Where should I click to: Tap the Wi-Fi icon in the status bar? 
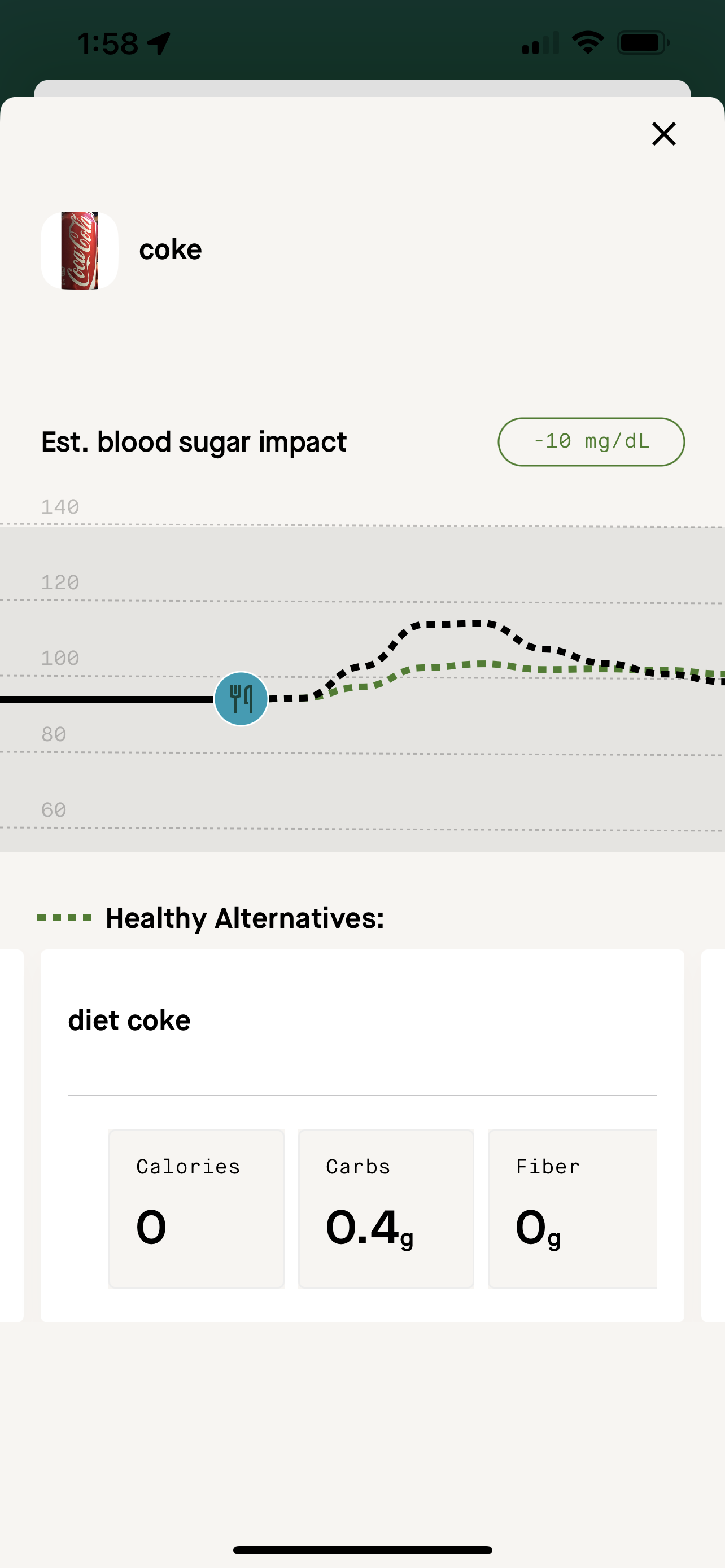point(586,41)
